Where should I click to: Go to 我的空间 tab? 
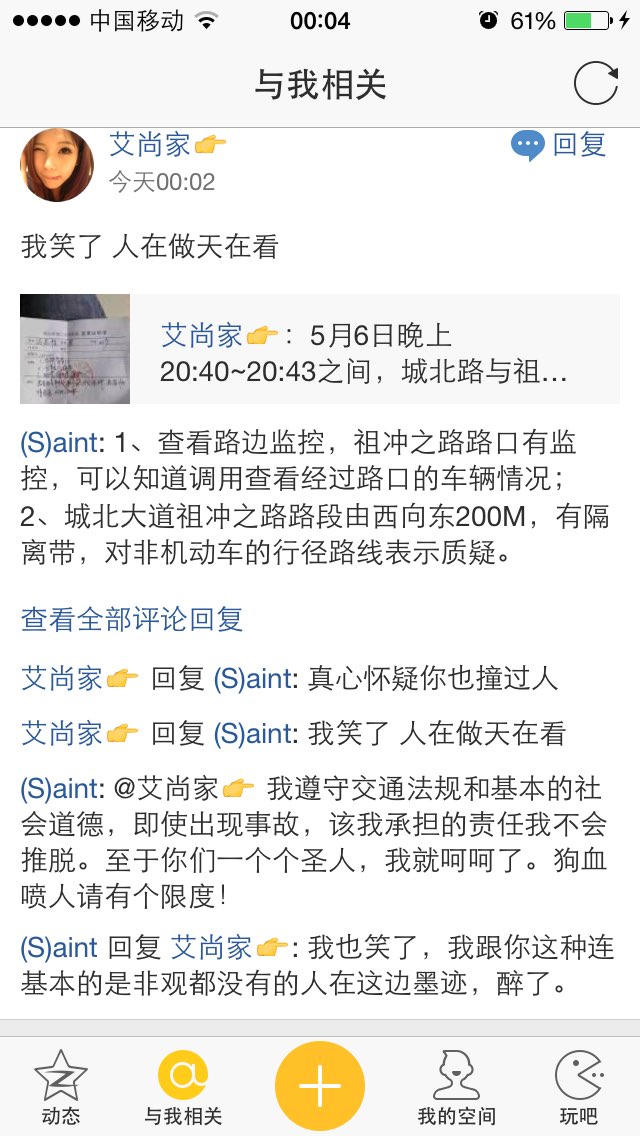(x=456, y=1087)
